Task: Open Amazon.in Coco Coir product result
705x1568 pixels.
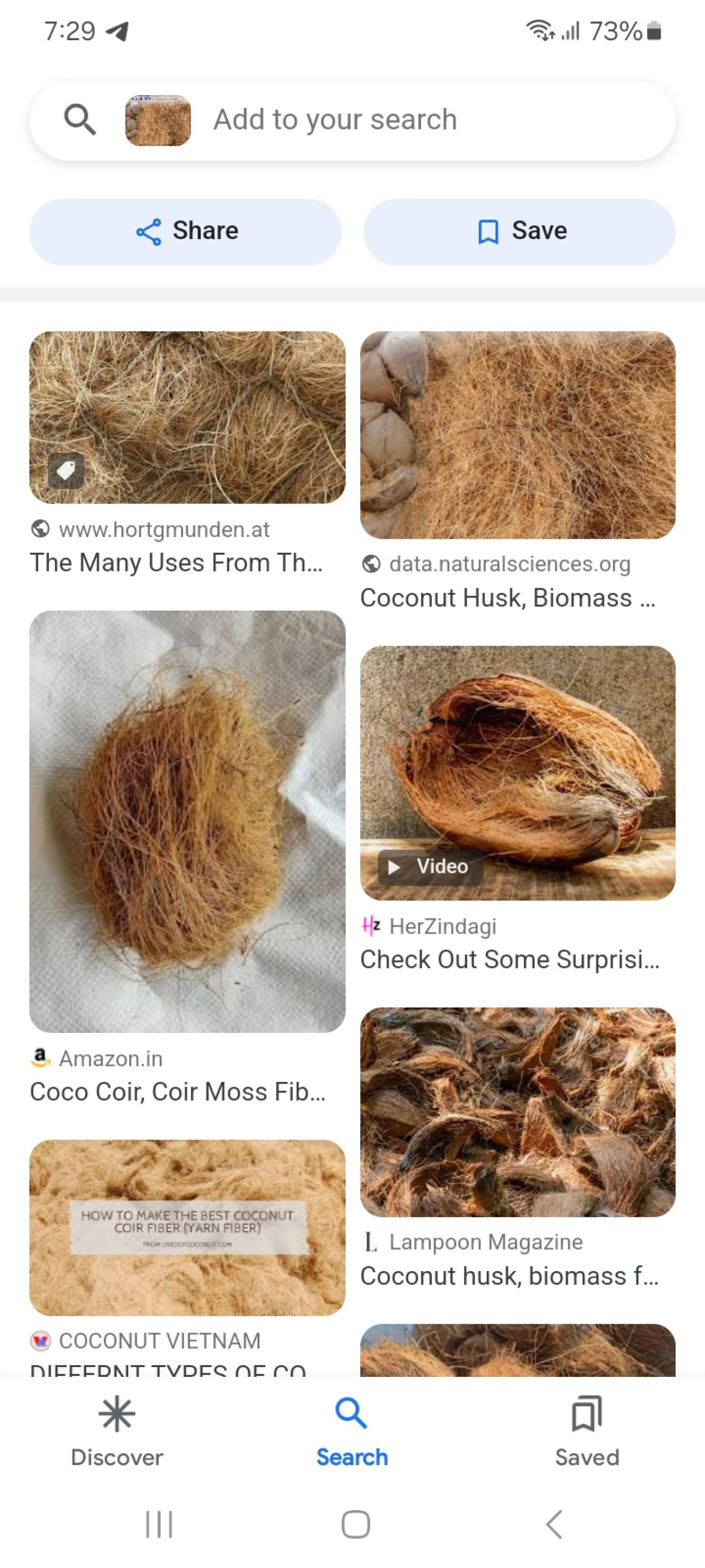Action: tap(187, 821)
